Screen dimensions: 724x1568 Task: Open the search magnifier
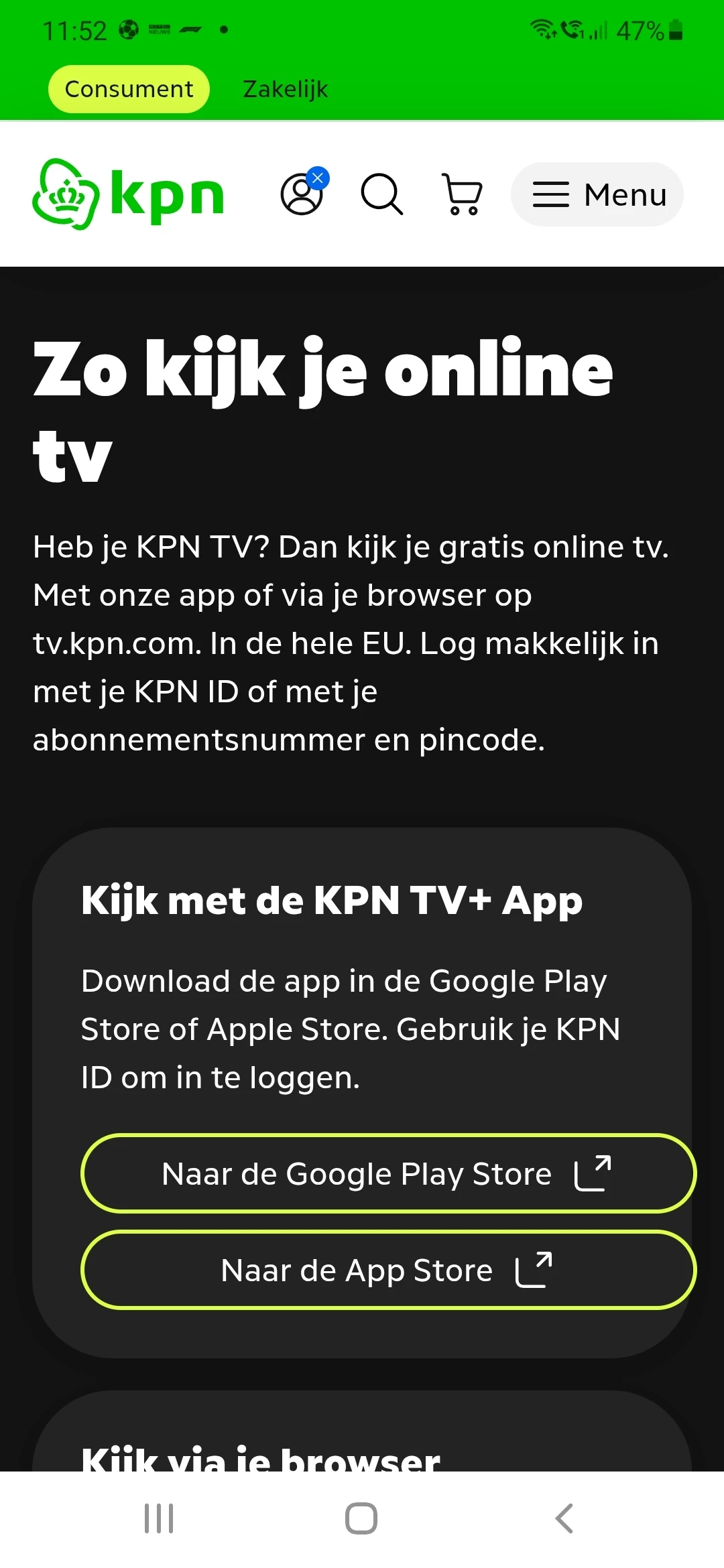tap(382, 194)
